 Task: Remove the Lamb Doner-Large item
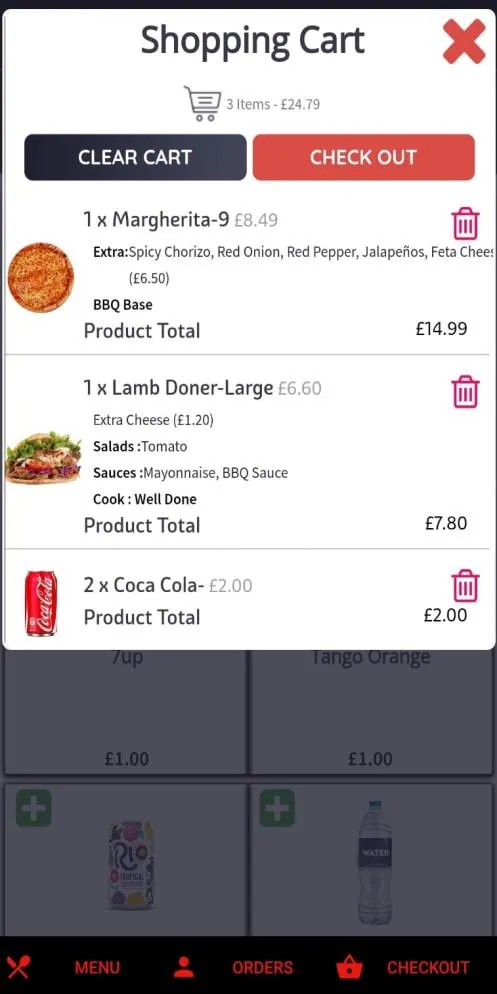[x=465, y=391]
